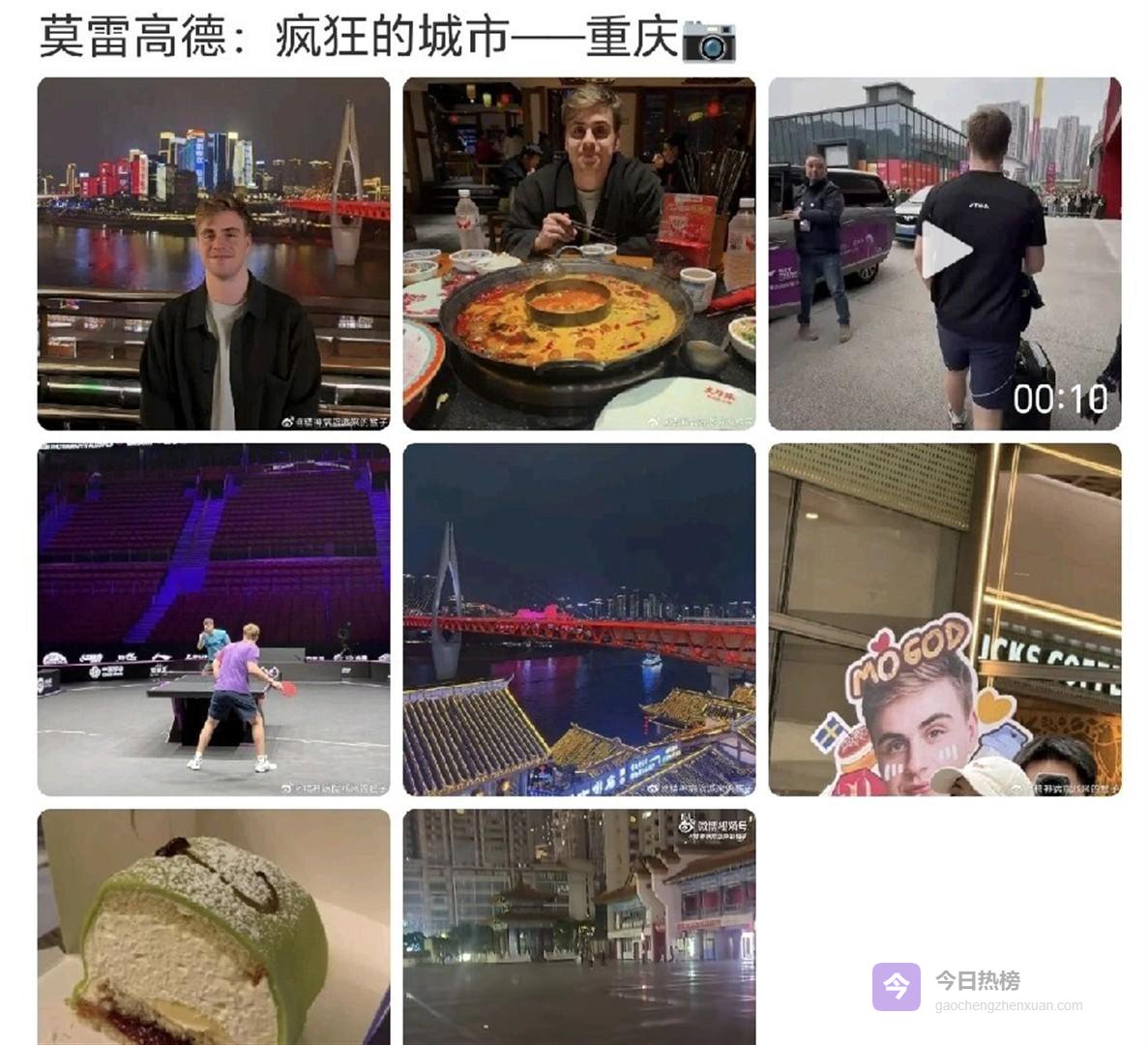Open the hot pot dinner photo
This screenshot has width=1148, height=1045.
point(579,254)
